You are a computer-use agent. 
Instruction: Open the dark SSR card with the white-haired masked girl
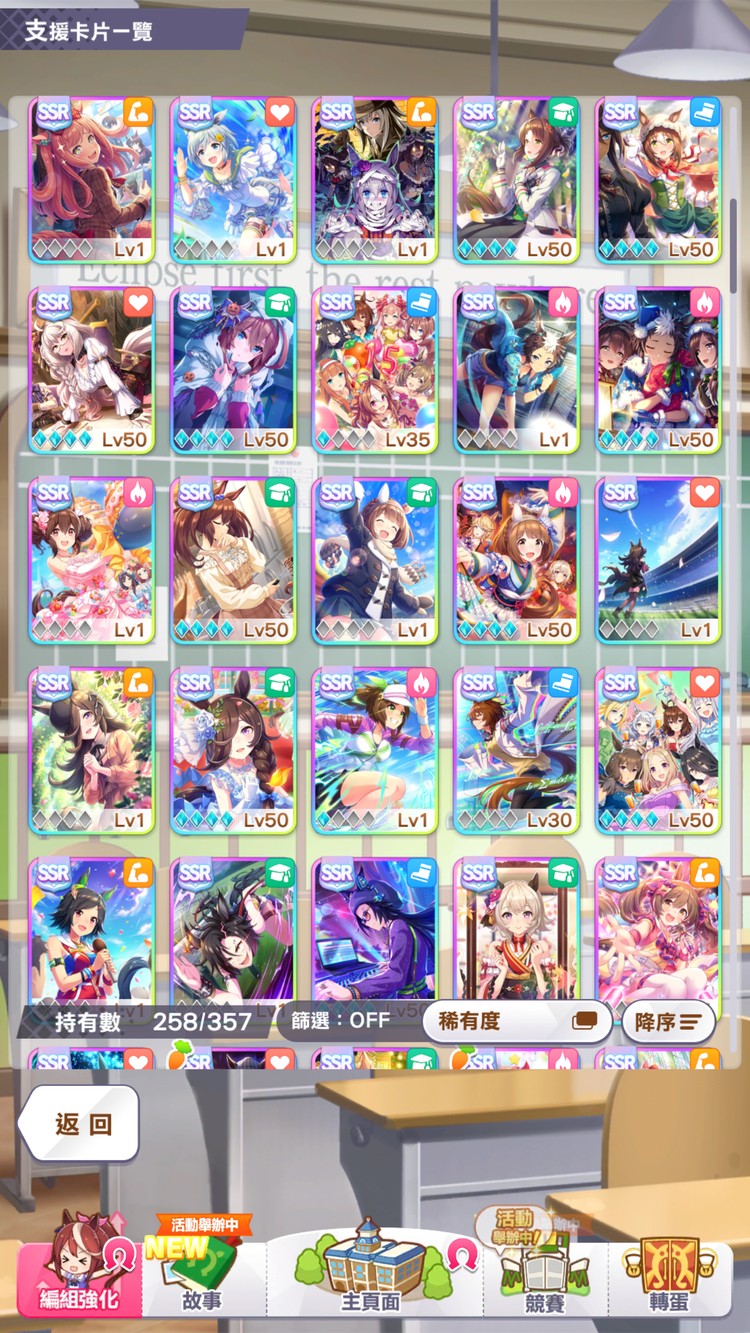coord(374,180)
